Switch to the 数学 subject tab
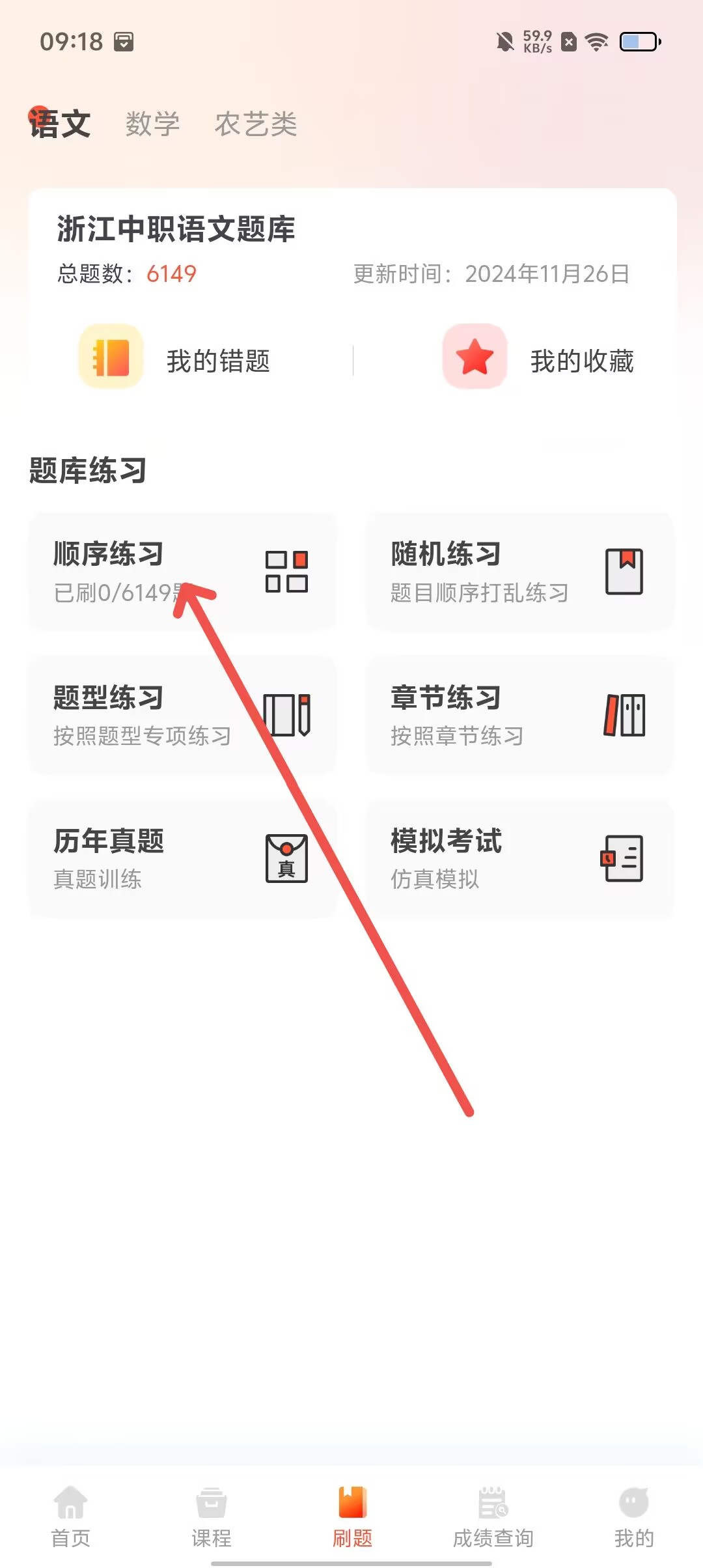 [152, 124]
